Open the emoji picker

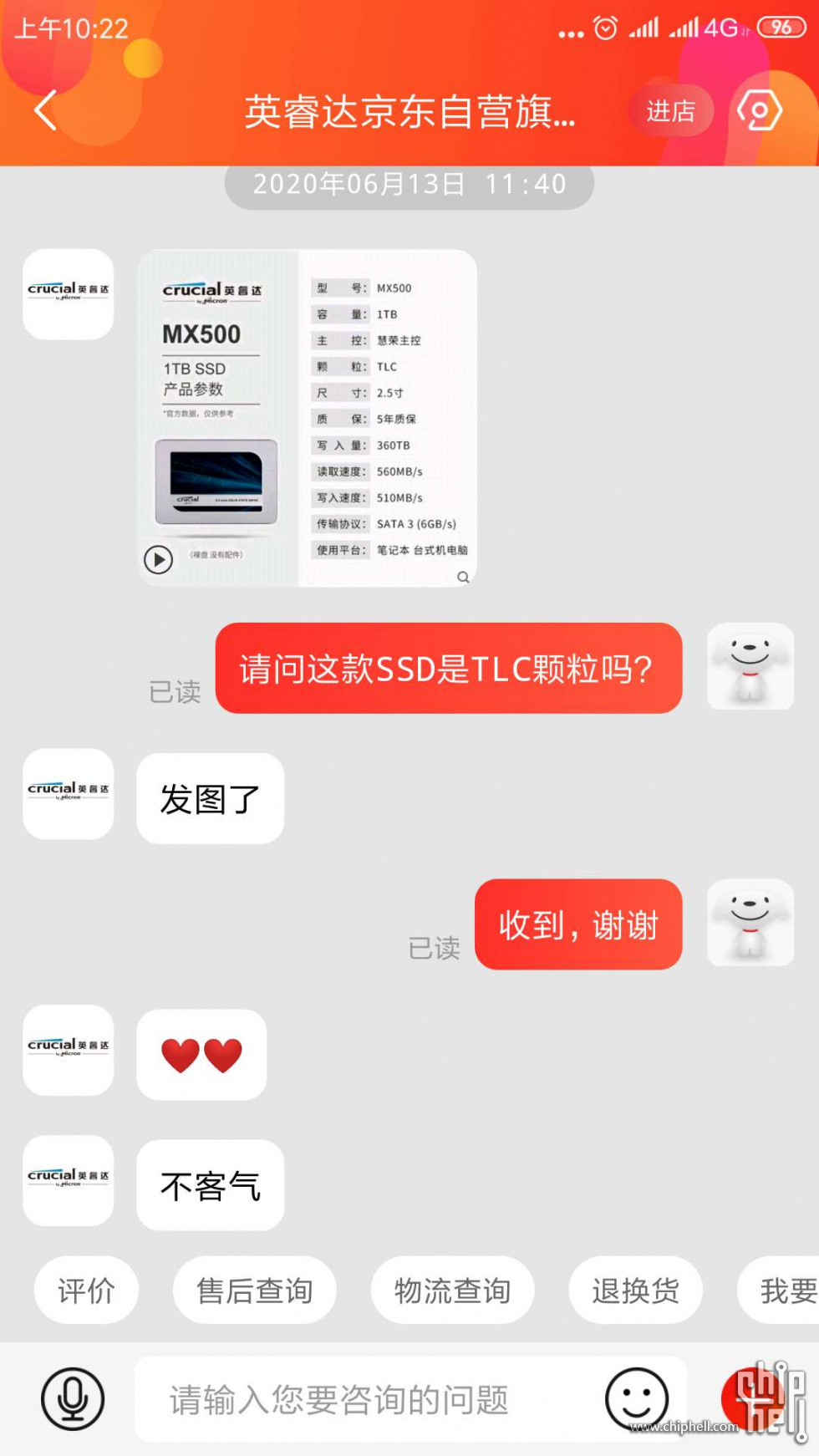pos(637,1398)
